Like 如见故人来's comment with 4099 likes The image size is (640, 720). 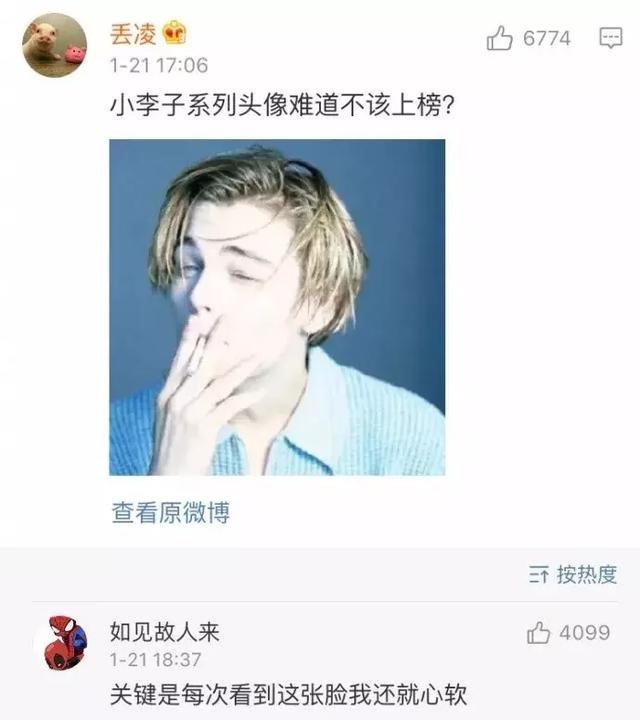539,633
